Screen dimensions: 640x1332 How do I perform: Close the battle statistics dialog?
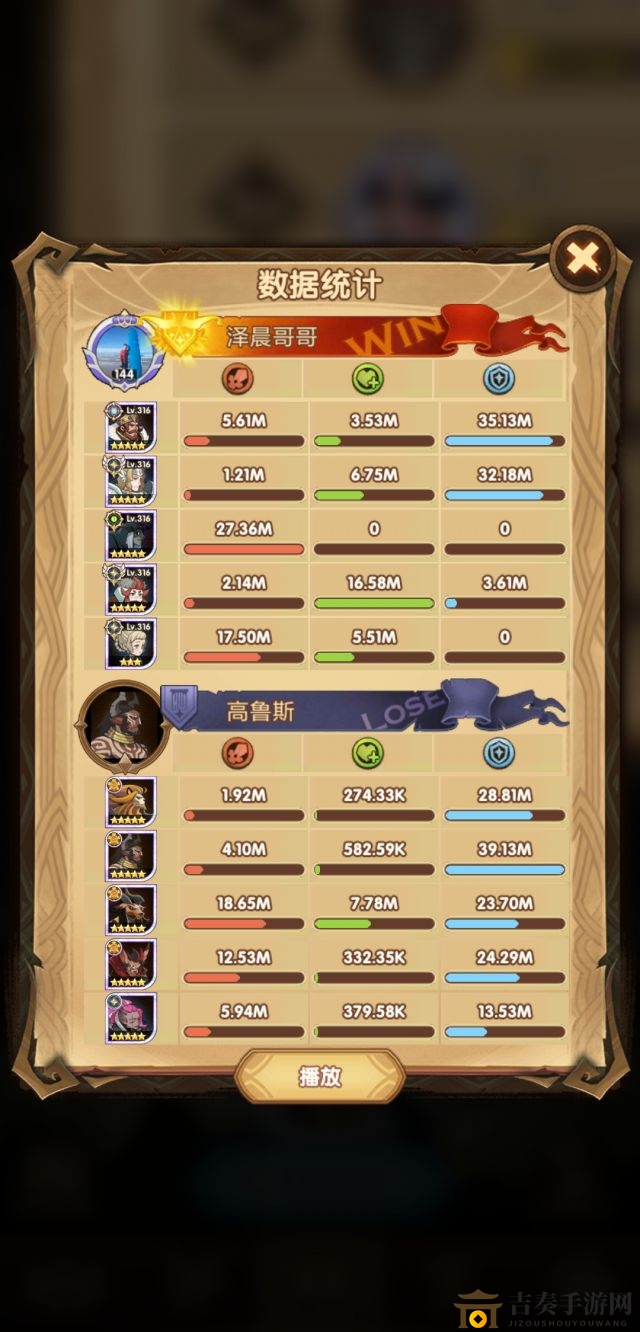pyautogui.click(x=582, y=260)
